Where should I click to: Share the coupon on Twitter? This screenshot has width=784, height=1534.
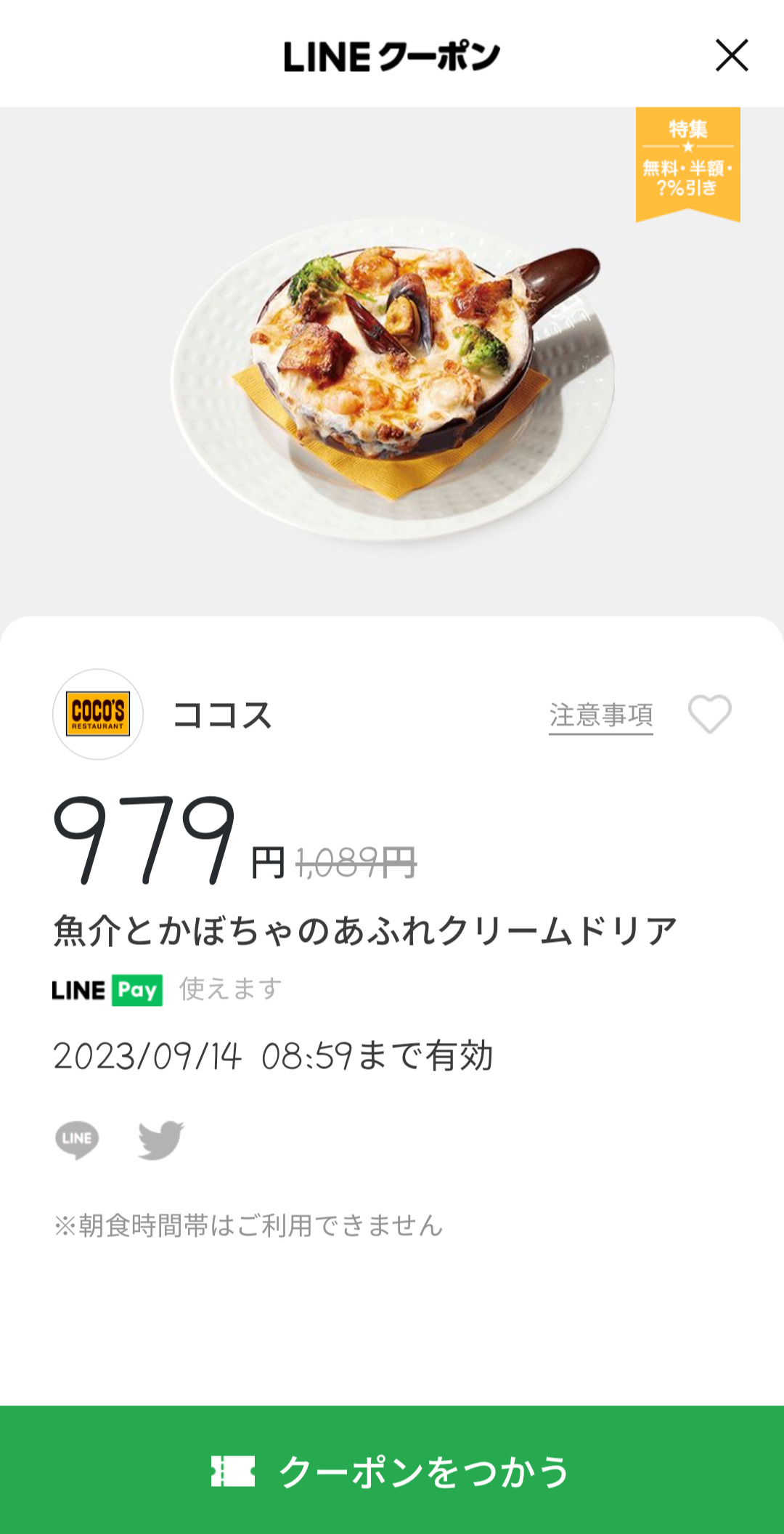coord(160,1139)
